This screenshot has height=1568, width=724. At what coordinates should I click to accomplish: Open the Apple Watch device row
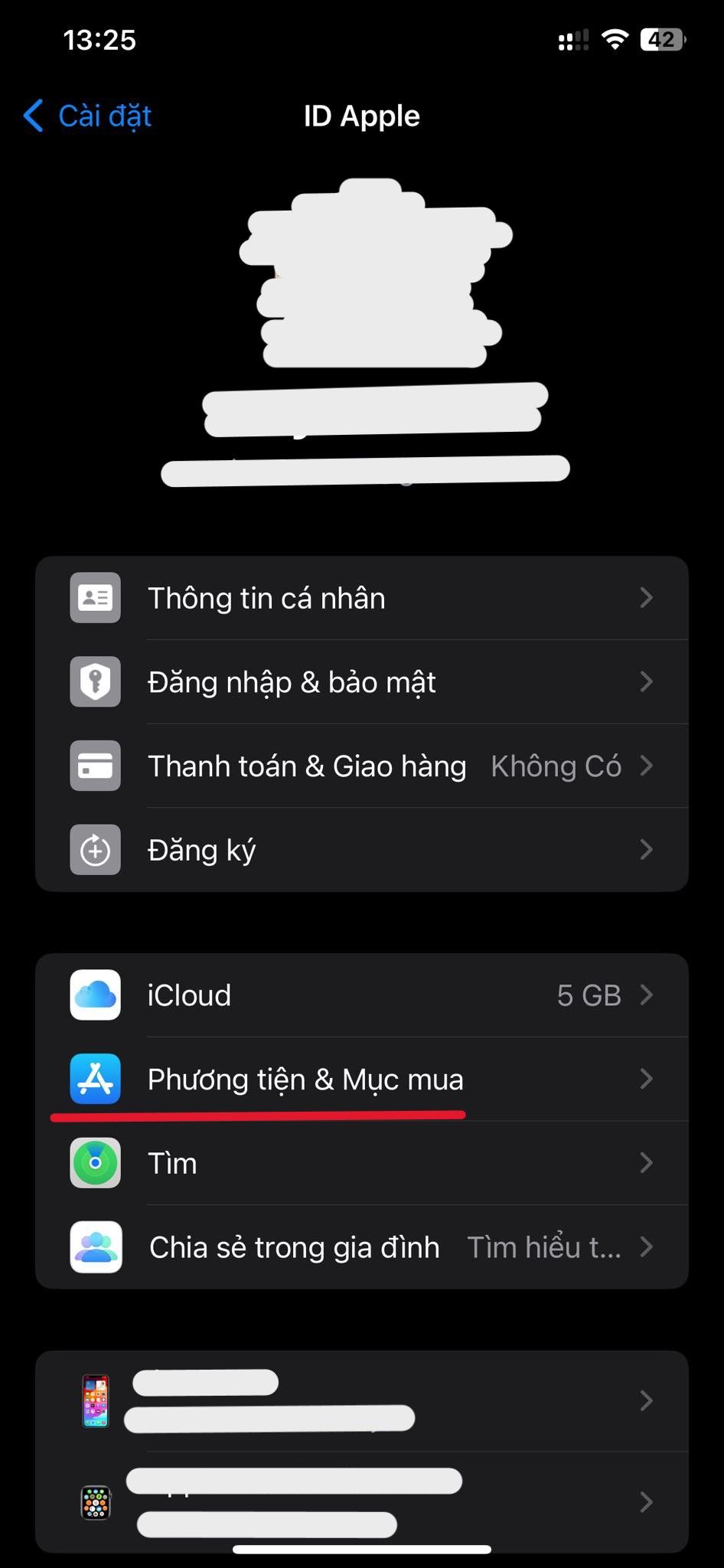362,1502
